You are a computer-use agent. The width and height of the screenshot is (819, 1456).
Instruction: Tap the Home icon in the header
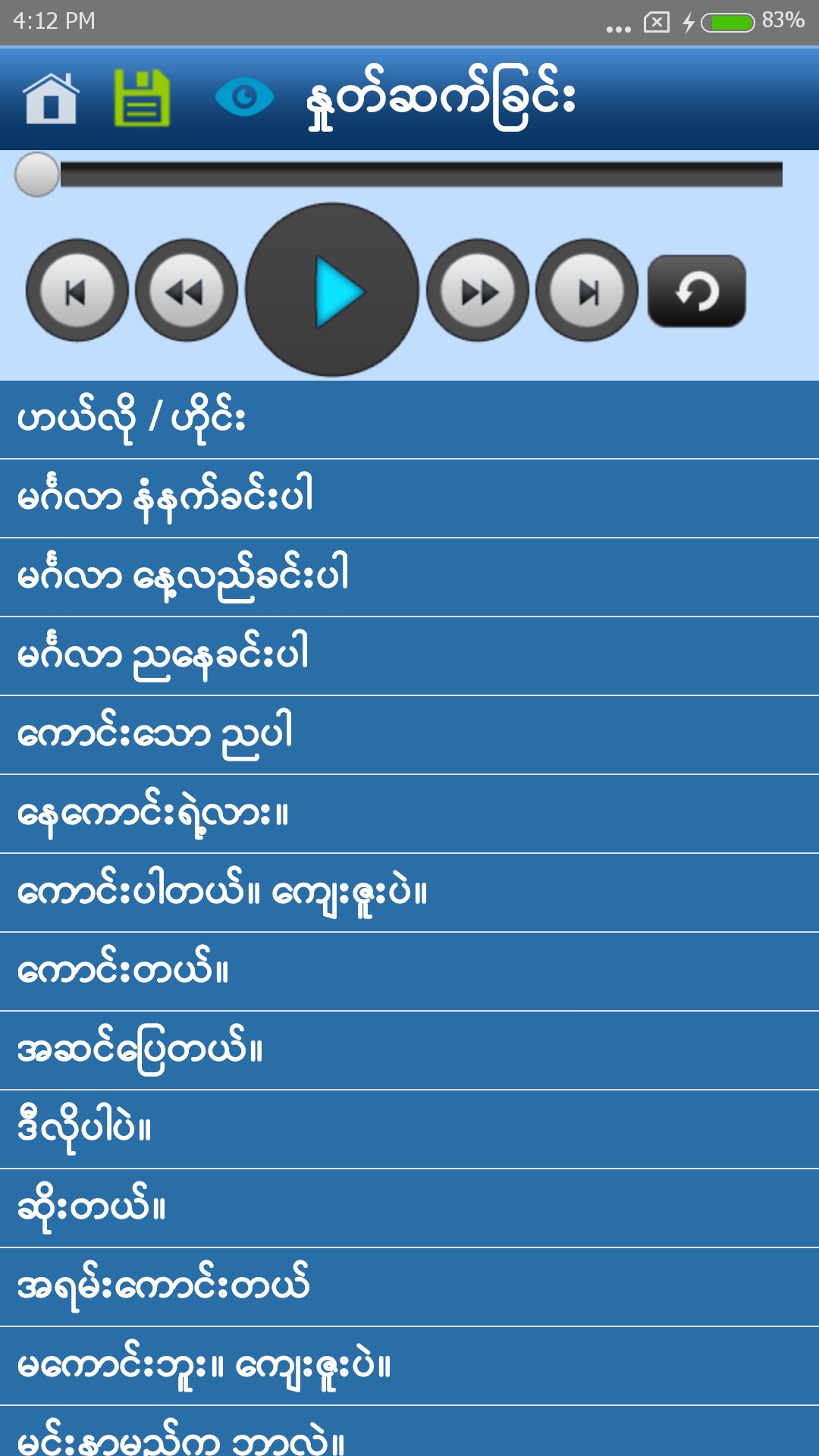point(50,98)
